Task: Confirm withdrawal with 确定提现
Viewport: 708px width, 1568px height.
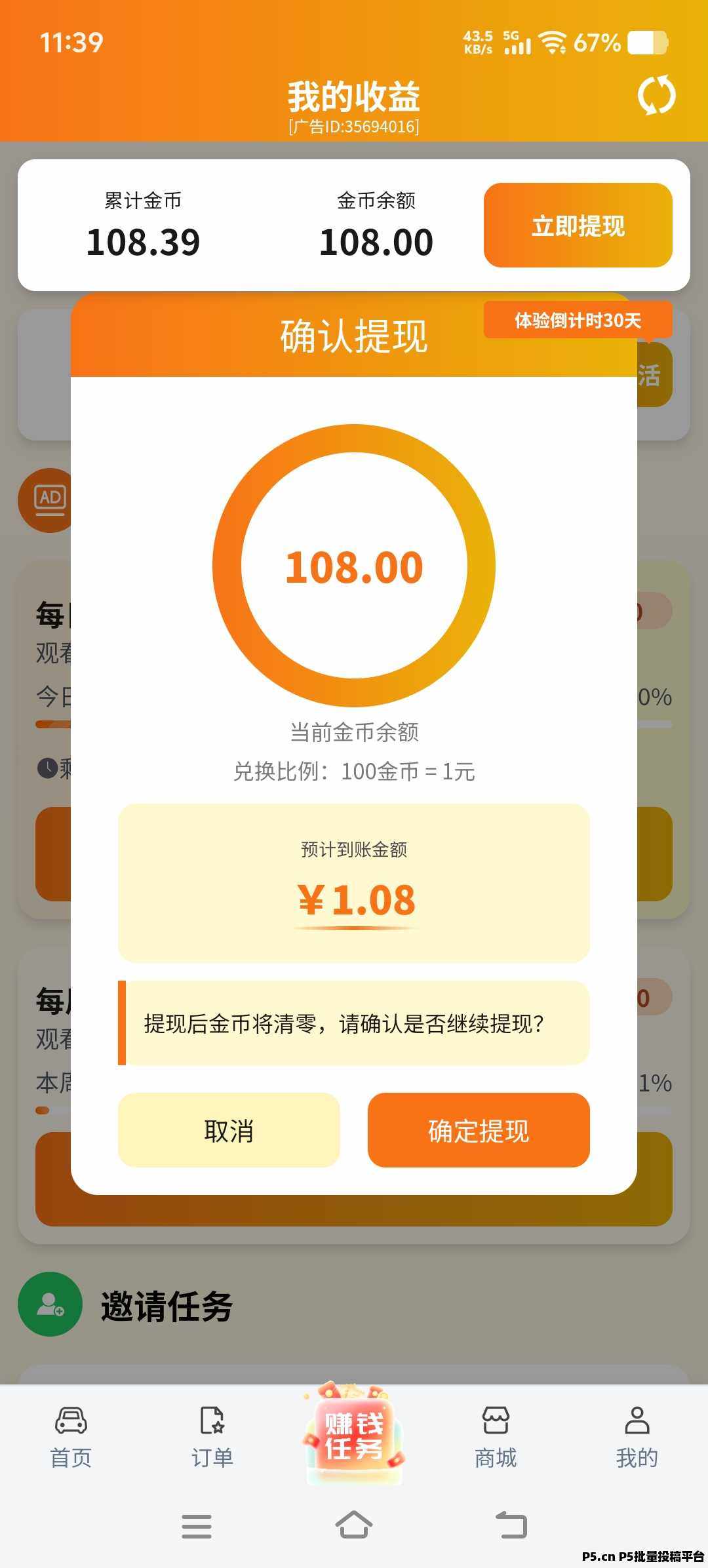Action: 479,1130
